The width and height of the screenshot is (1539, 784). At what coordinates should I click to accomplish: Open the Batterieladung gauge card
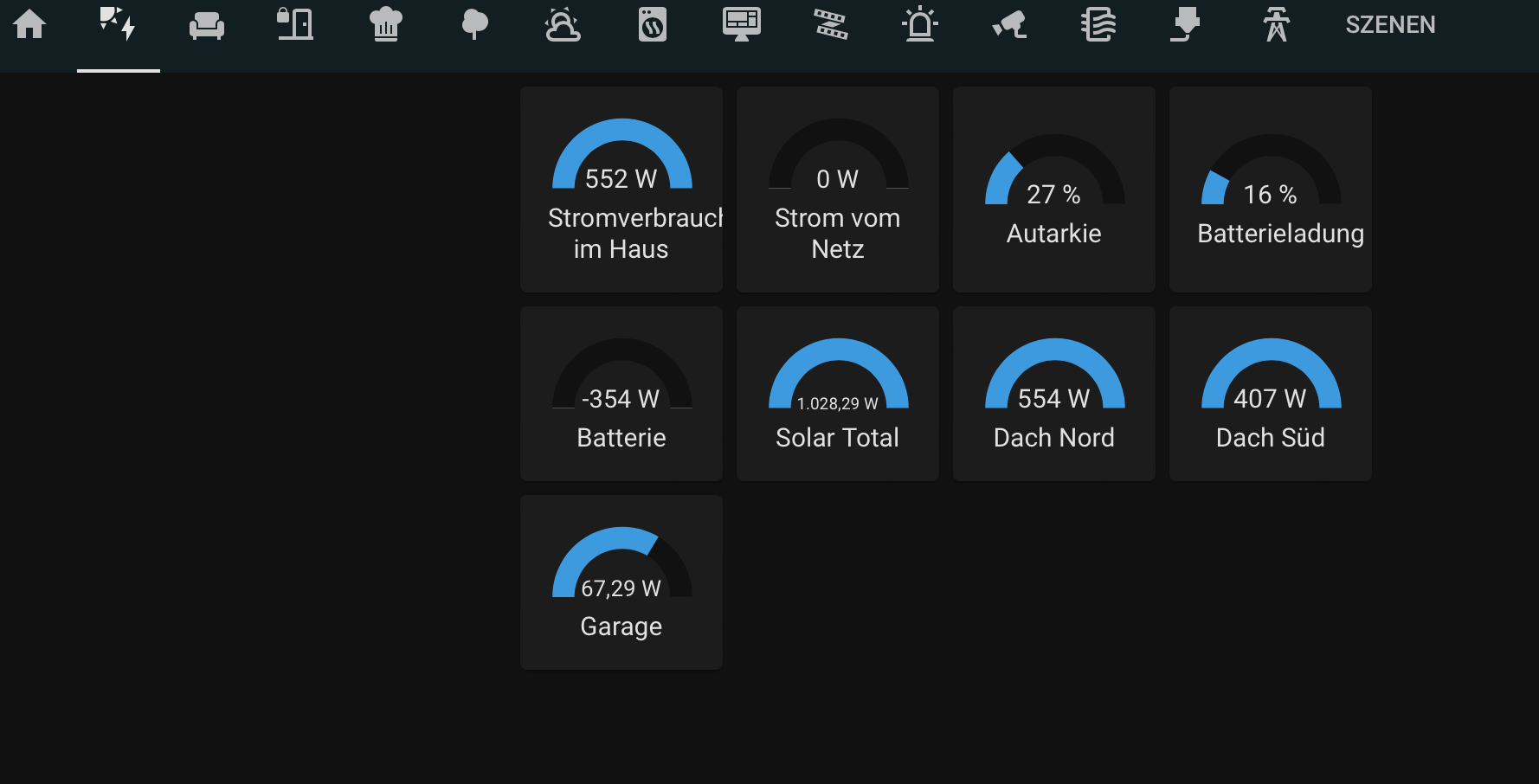1270,190
